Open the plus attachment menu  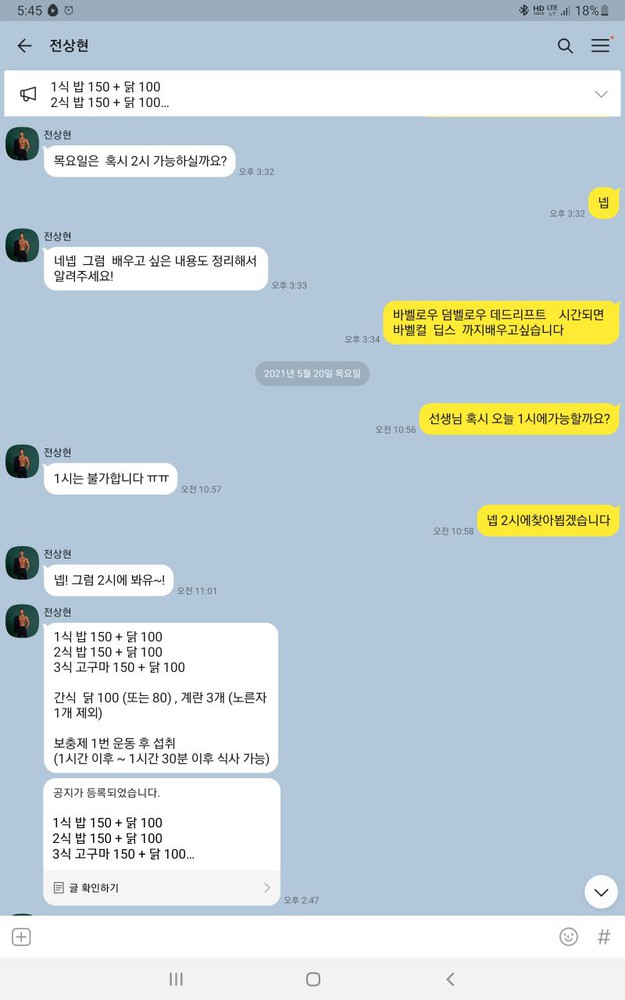(x=21, y=937)
